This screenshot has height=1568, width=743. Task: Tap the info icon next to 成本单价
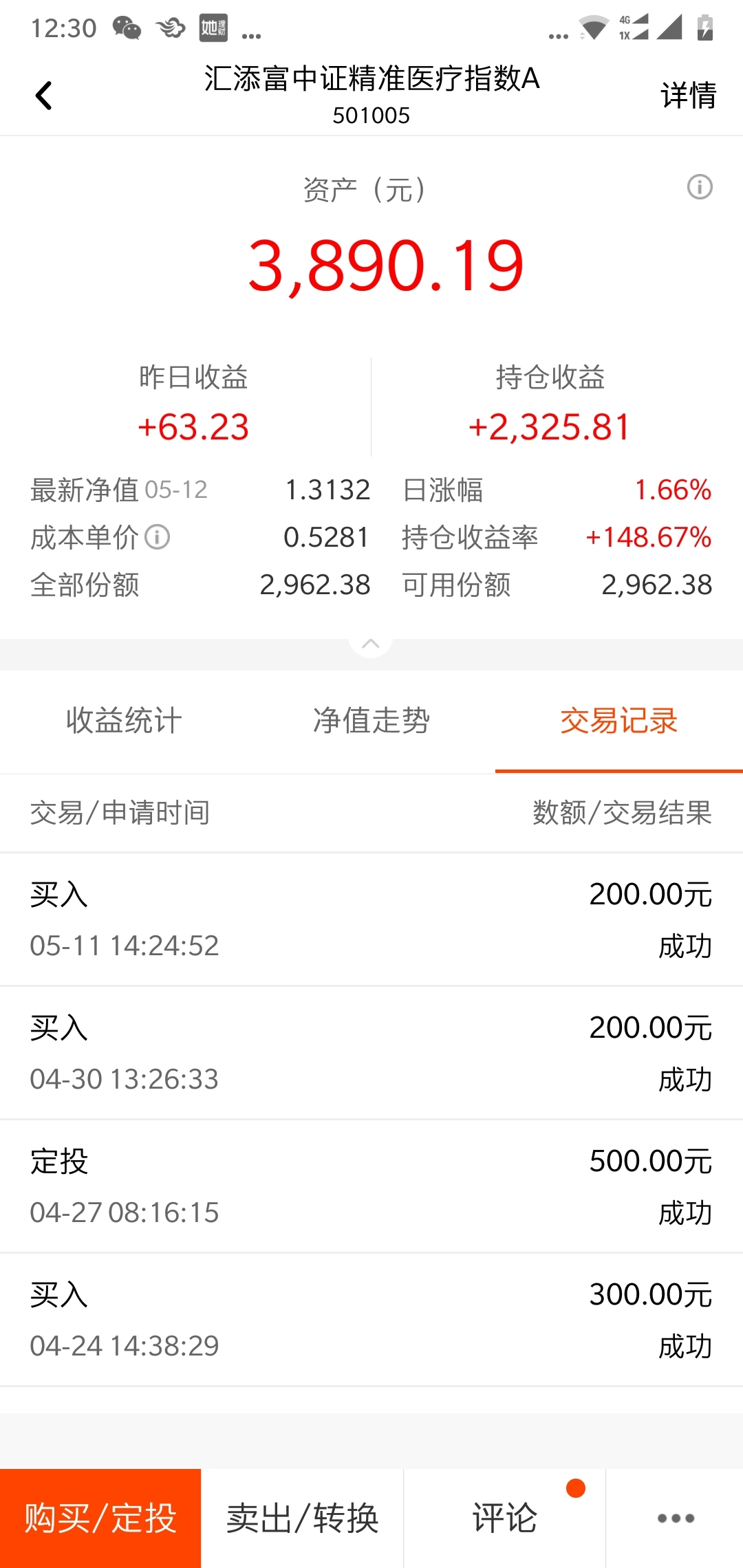point(158,537)
